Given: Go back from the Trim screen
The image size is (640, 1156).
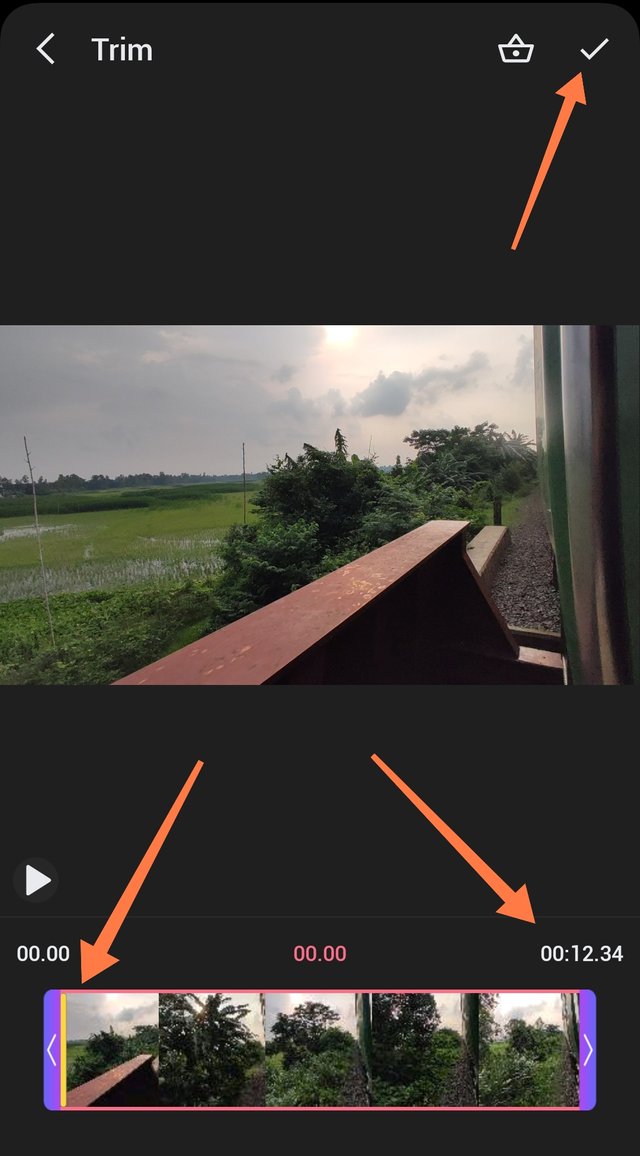Looking at the screenshot, I should point(45,49).
